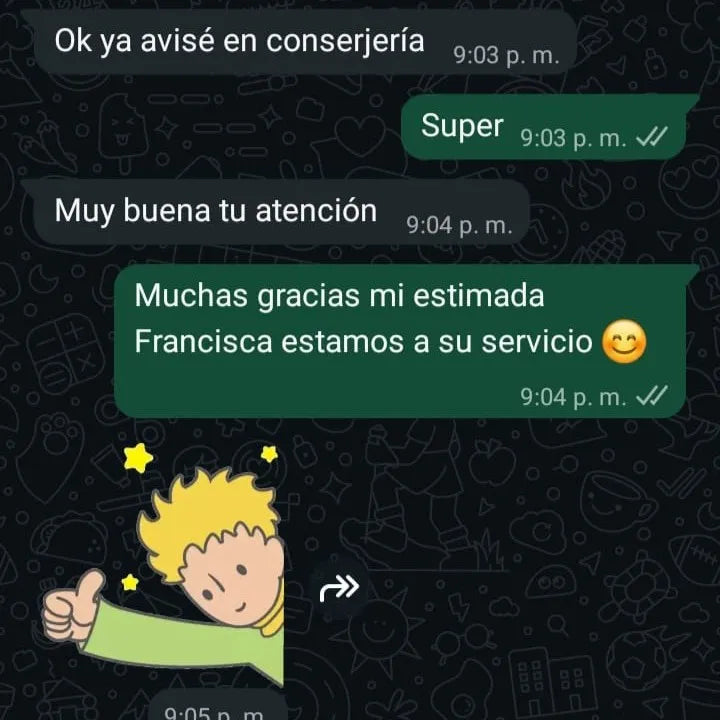
Task: Forward the thumbs-up sticker
Action: tap(339, 590)
